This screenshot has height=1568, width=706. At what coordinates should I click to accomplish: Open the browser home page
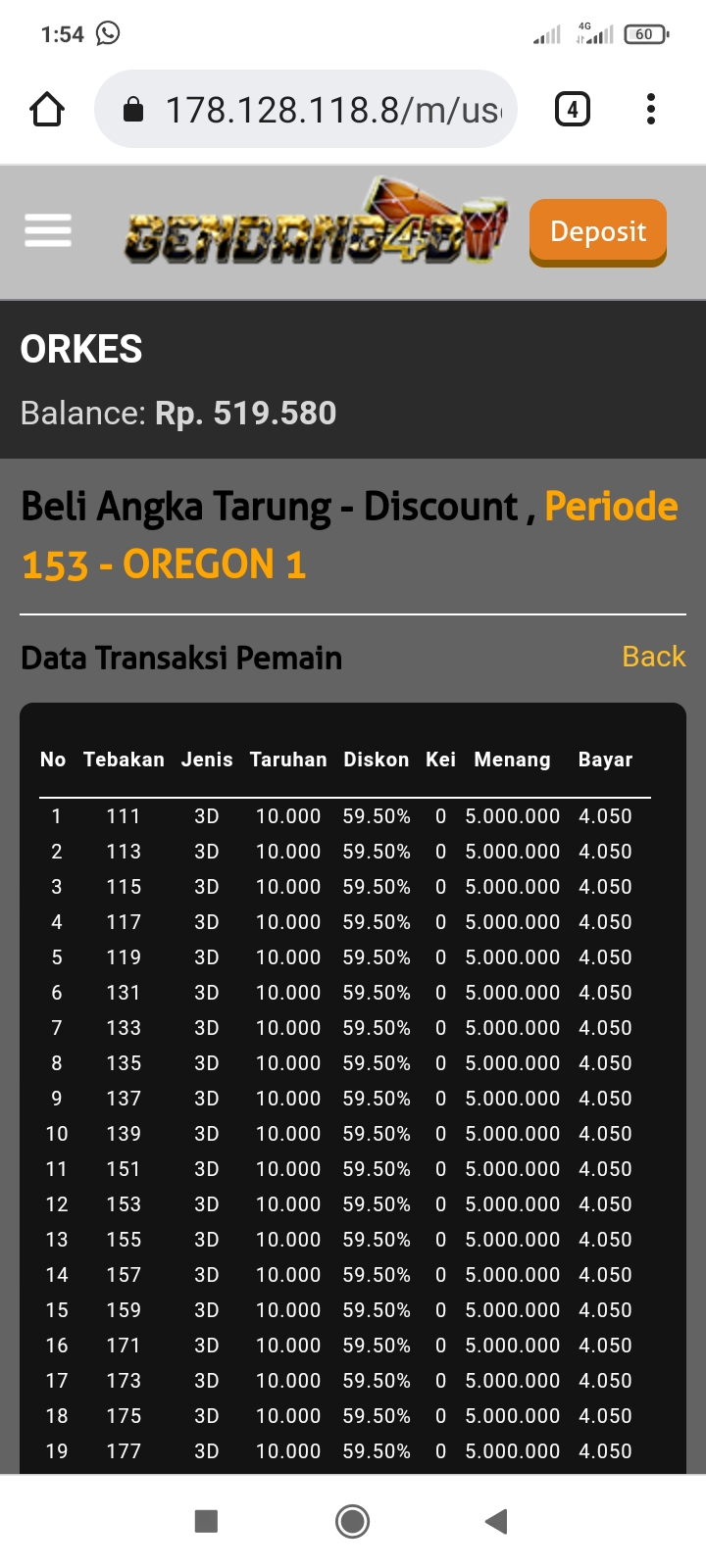point(47,110)
